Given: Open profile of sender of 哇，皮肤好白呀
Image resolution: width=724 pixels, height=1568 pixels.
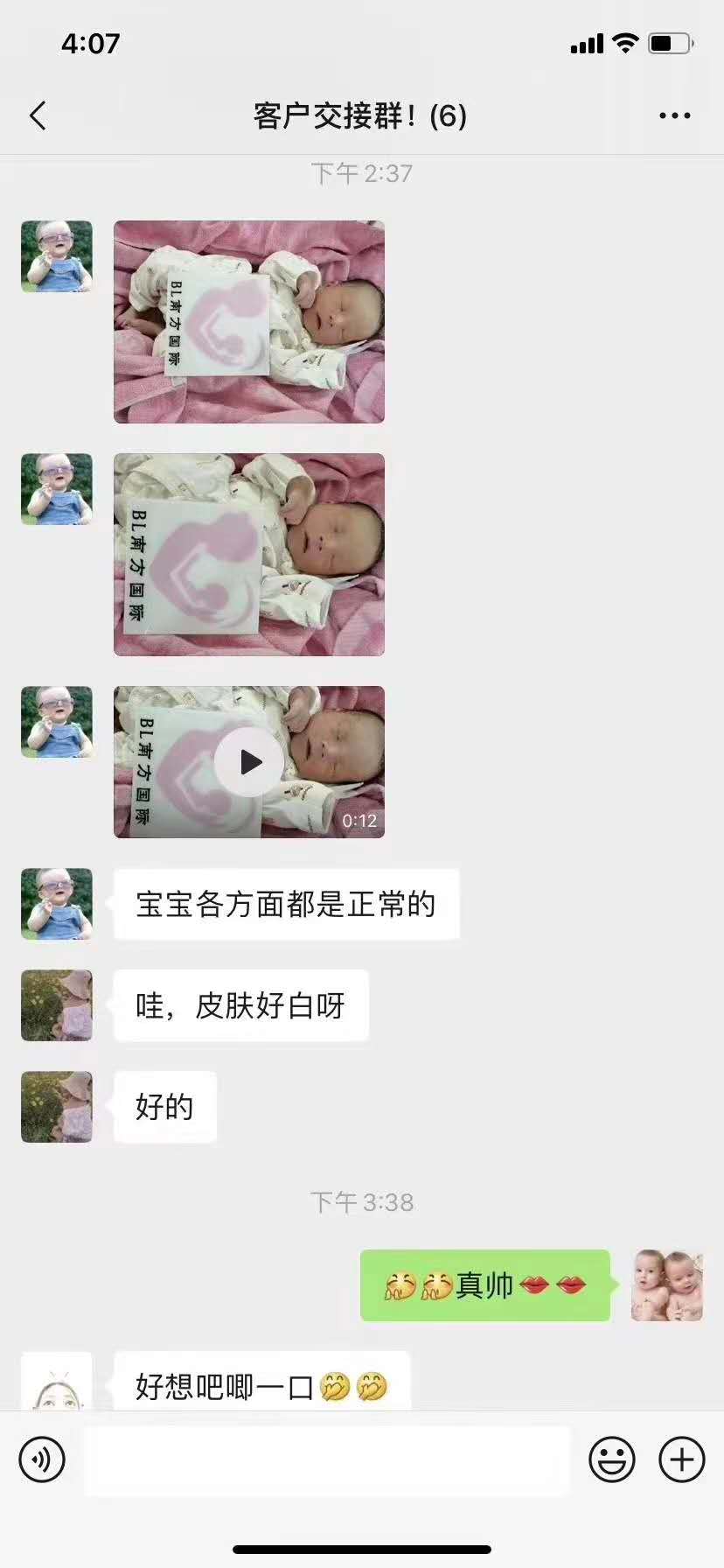Looking at the screenshot, I should [x=57, y=1005].
